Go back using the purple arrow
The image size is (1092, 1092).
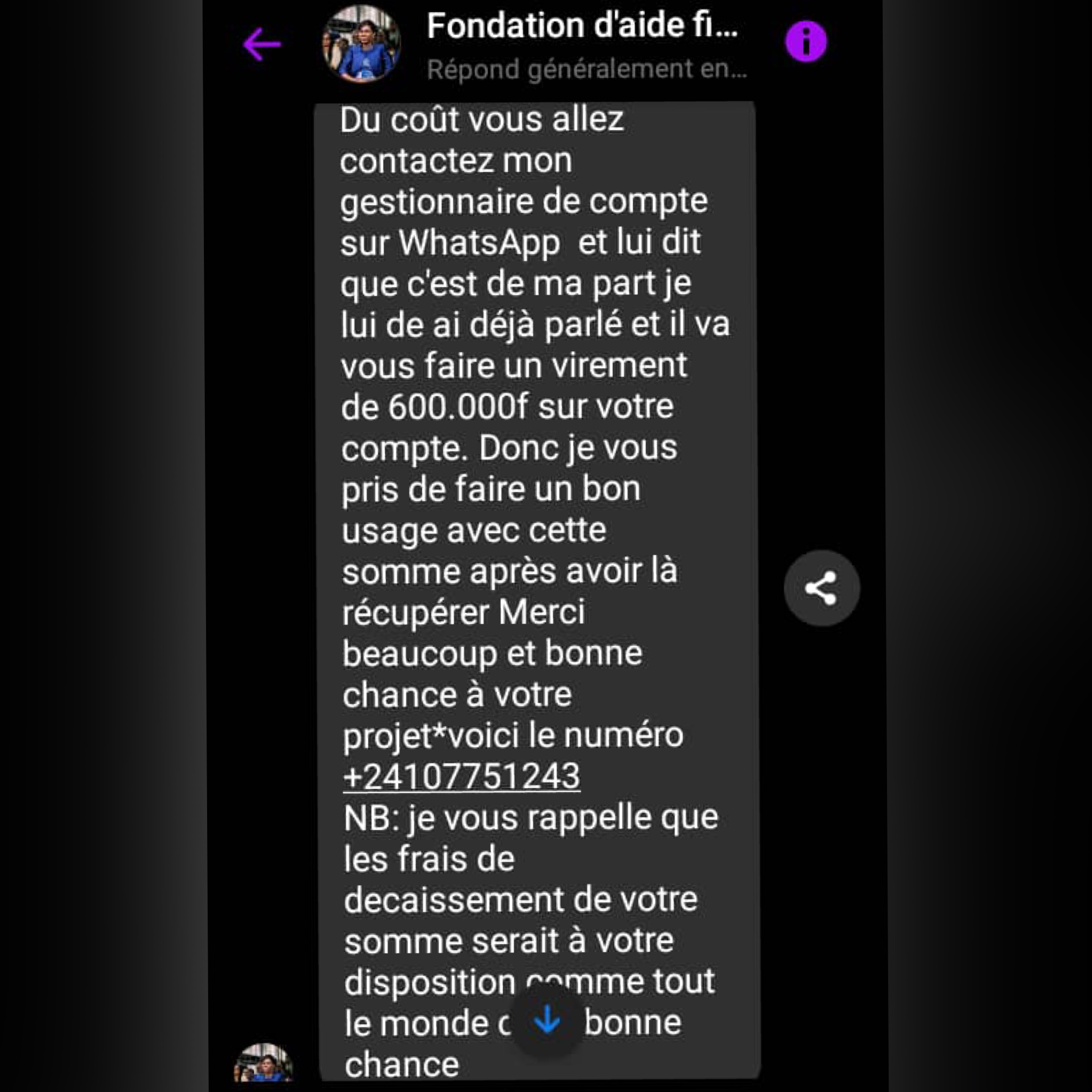pos(262,44)
